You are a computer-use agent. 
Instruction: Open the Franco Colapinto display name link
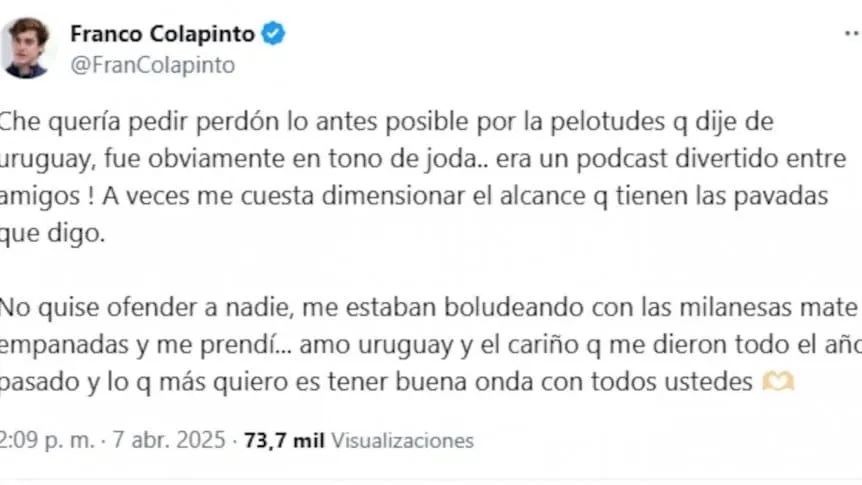[163, 33]
